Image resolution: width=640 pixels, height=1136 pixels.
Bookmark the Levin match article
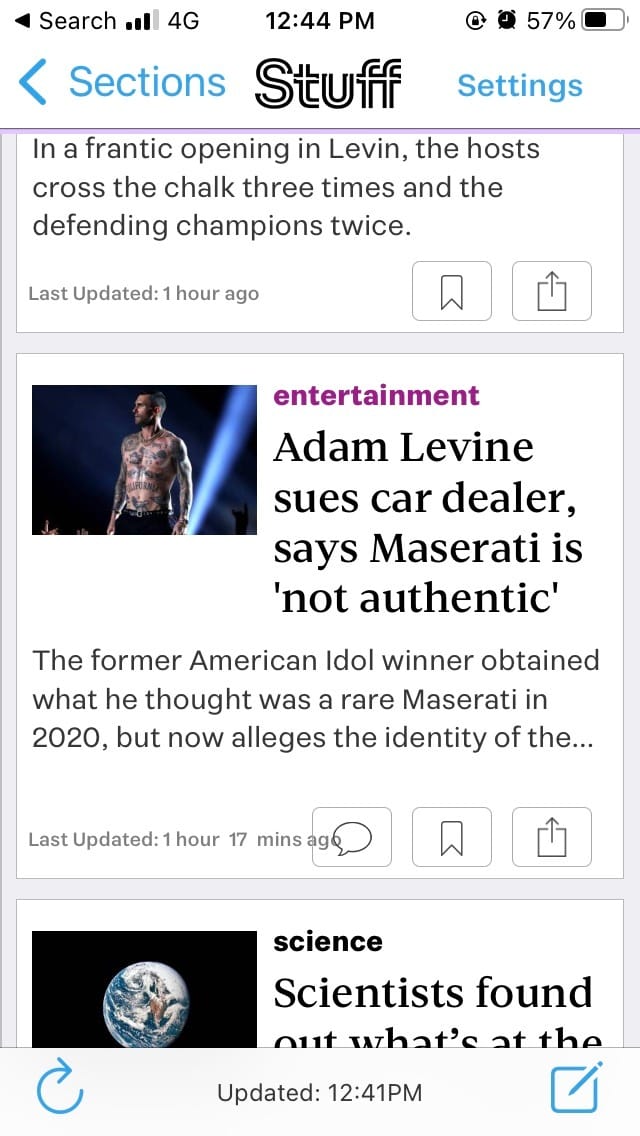coord(452,291)
